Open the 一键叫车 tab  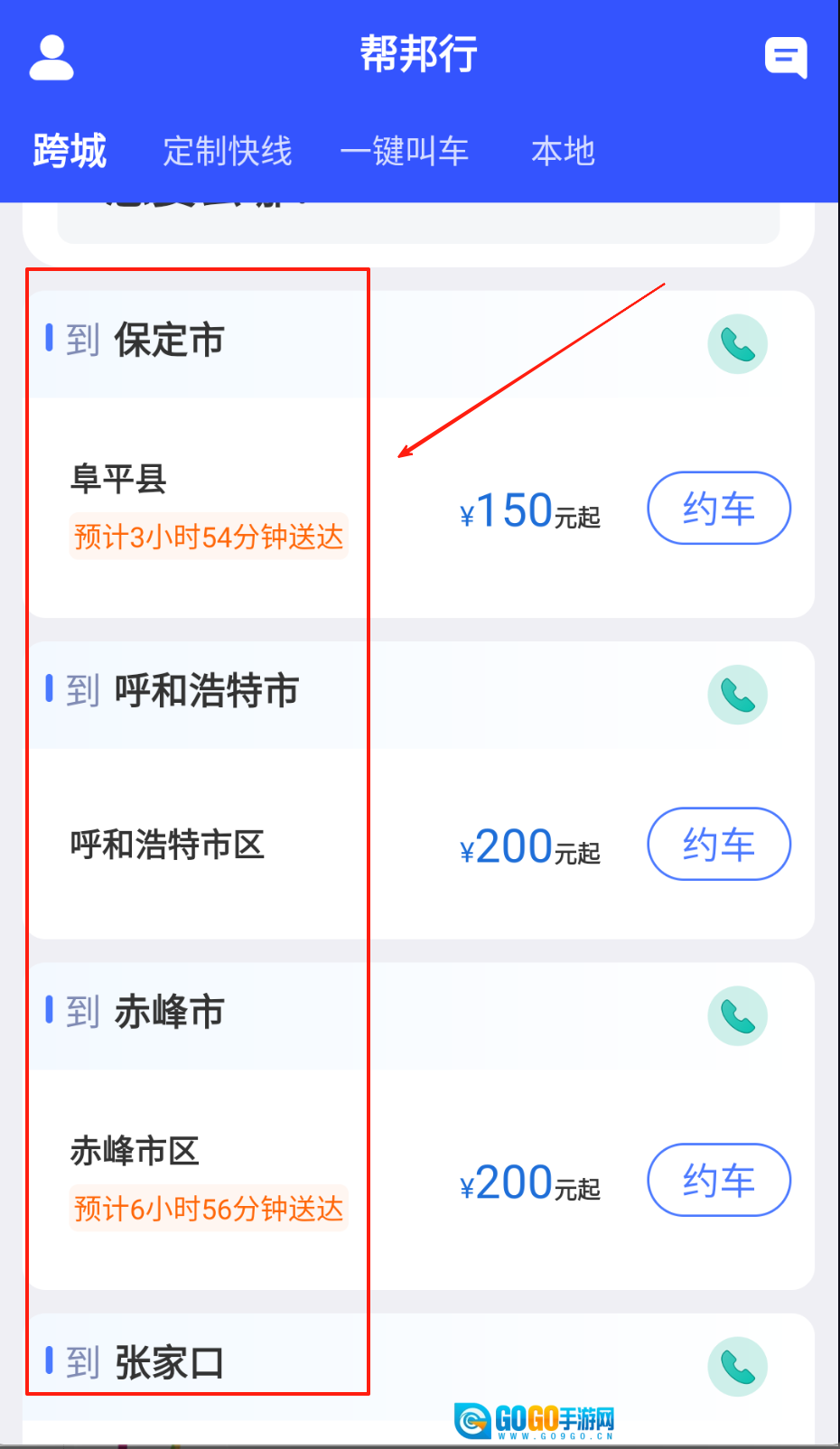point(405,151)
